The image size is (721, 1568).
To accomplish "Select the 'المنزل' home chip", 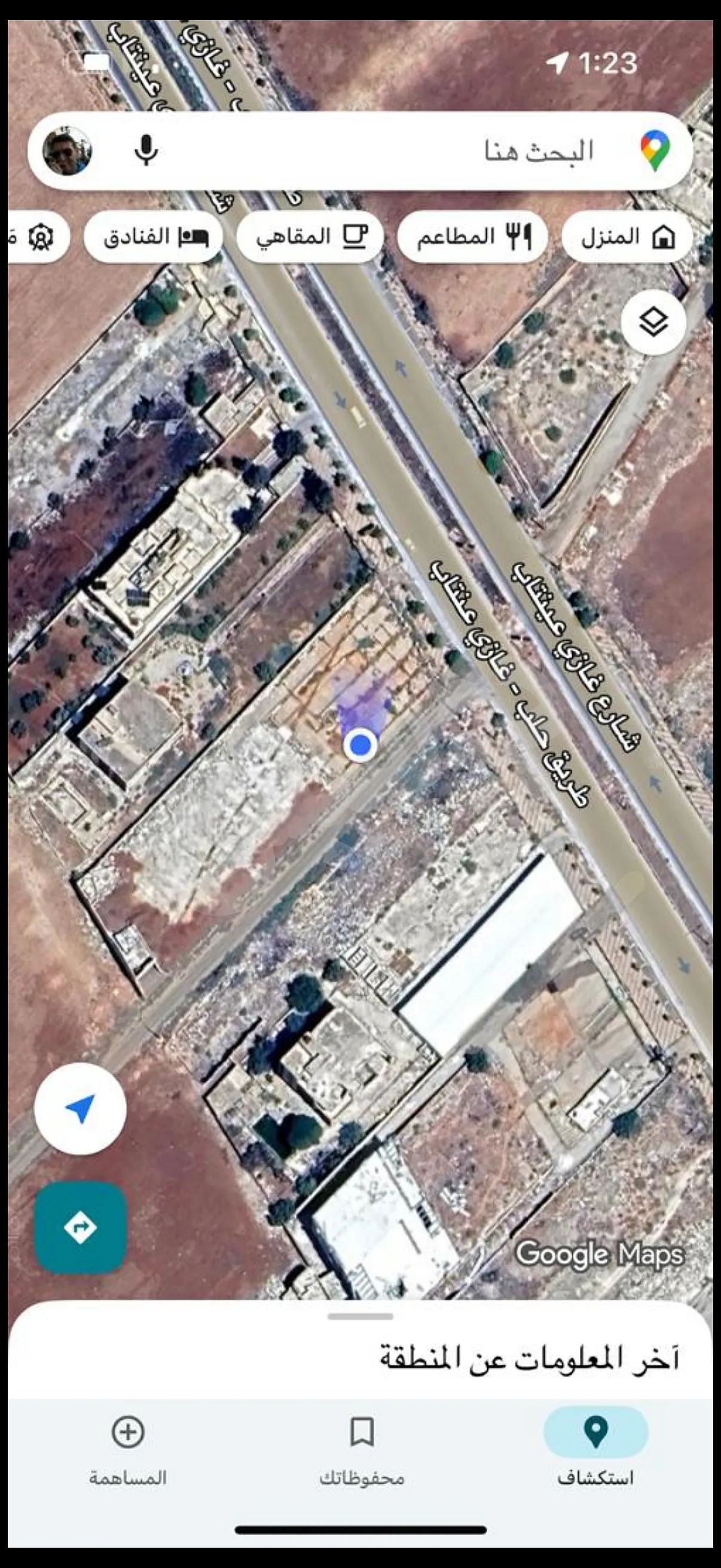I will pyautogui.click(x=627, y=237).
